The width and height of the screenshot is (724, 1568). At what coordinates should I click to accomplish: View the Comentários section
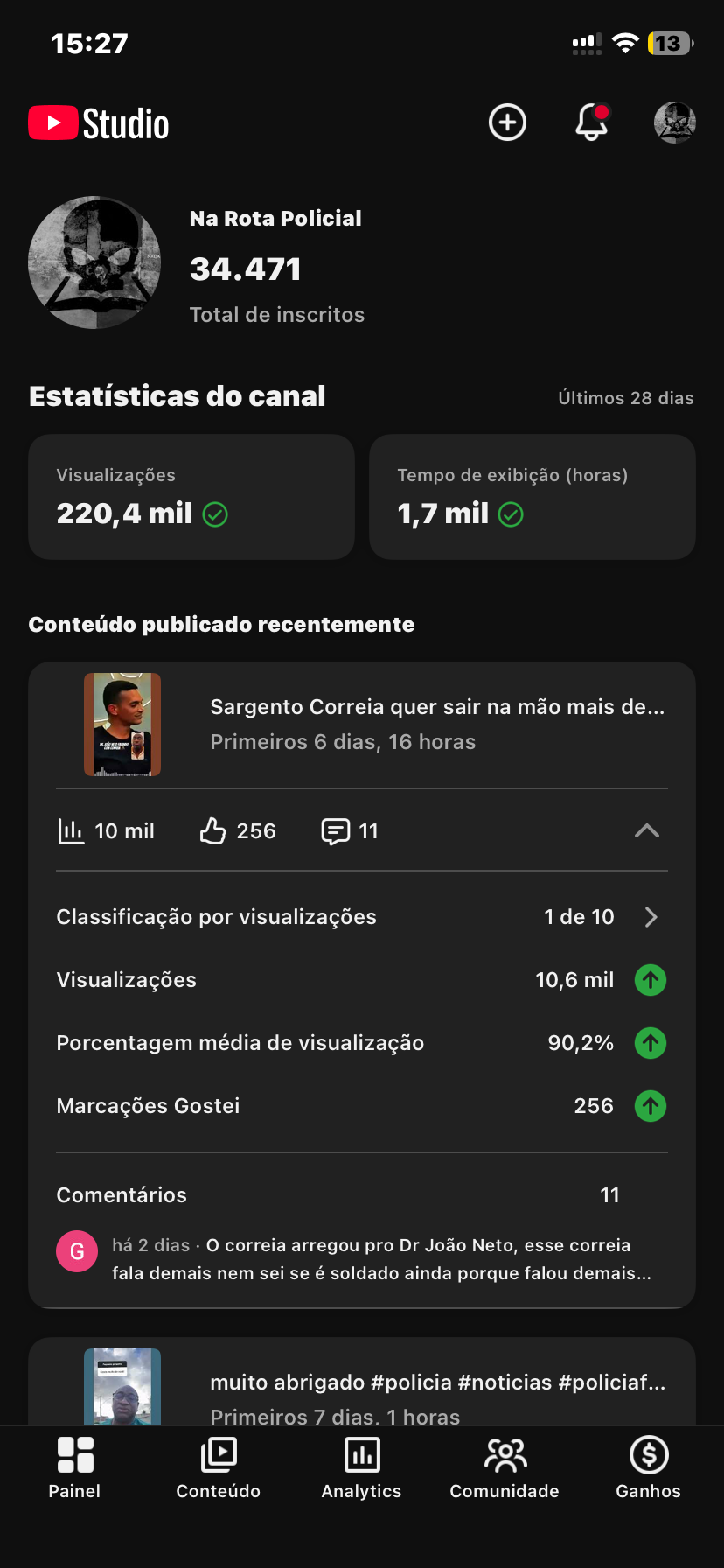point(122,1195)
